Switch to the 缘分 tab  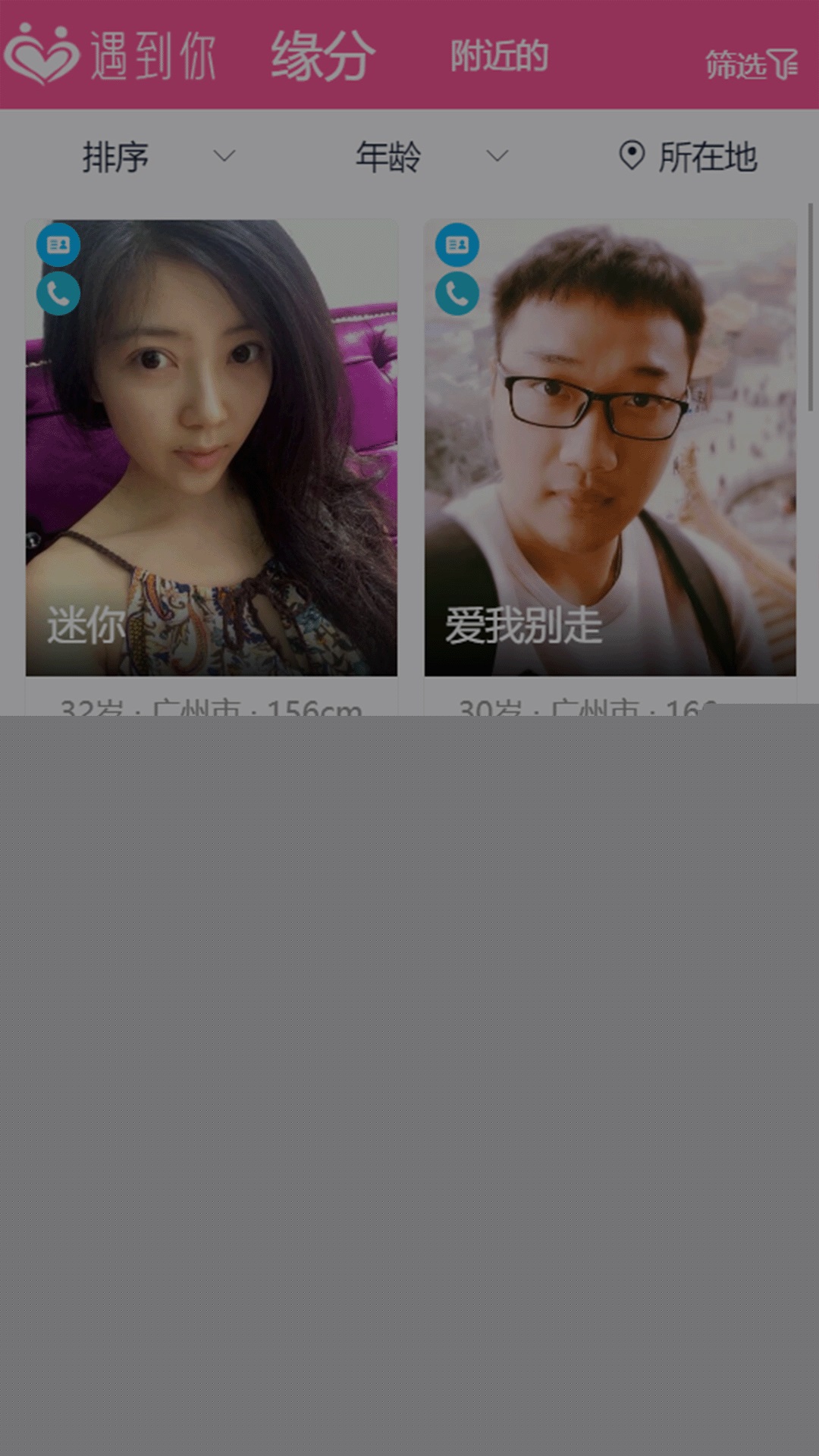click(323, 56)
